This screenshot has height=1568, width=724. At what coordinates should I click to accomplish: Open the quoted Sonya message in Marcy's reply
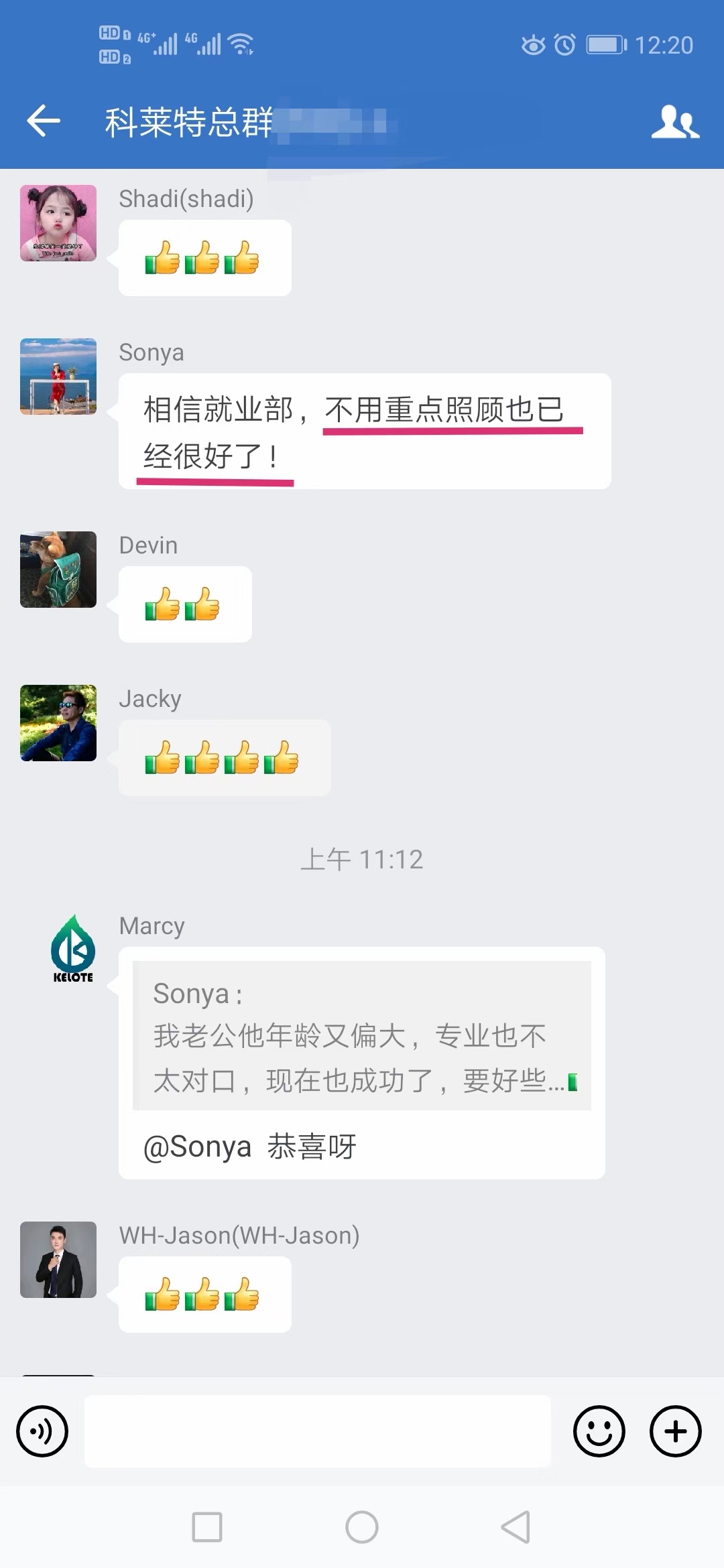(x=361, y=1036)
